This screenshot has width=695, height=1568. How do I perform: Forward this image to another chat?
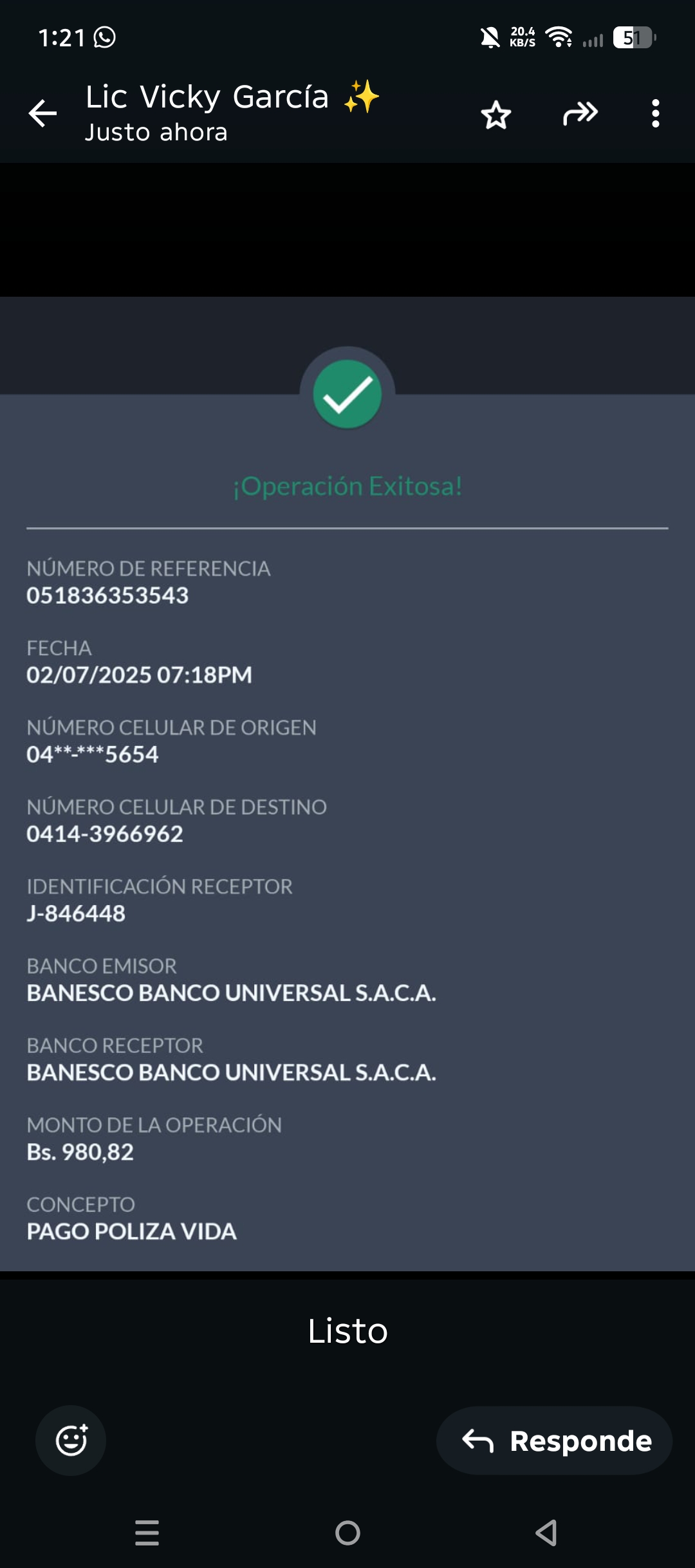pyautogui.click(x=580, y=114)
